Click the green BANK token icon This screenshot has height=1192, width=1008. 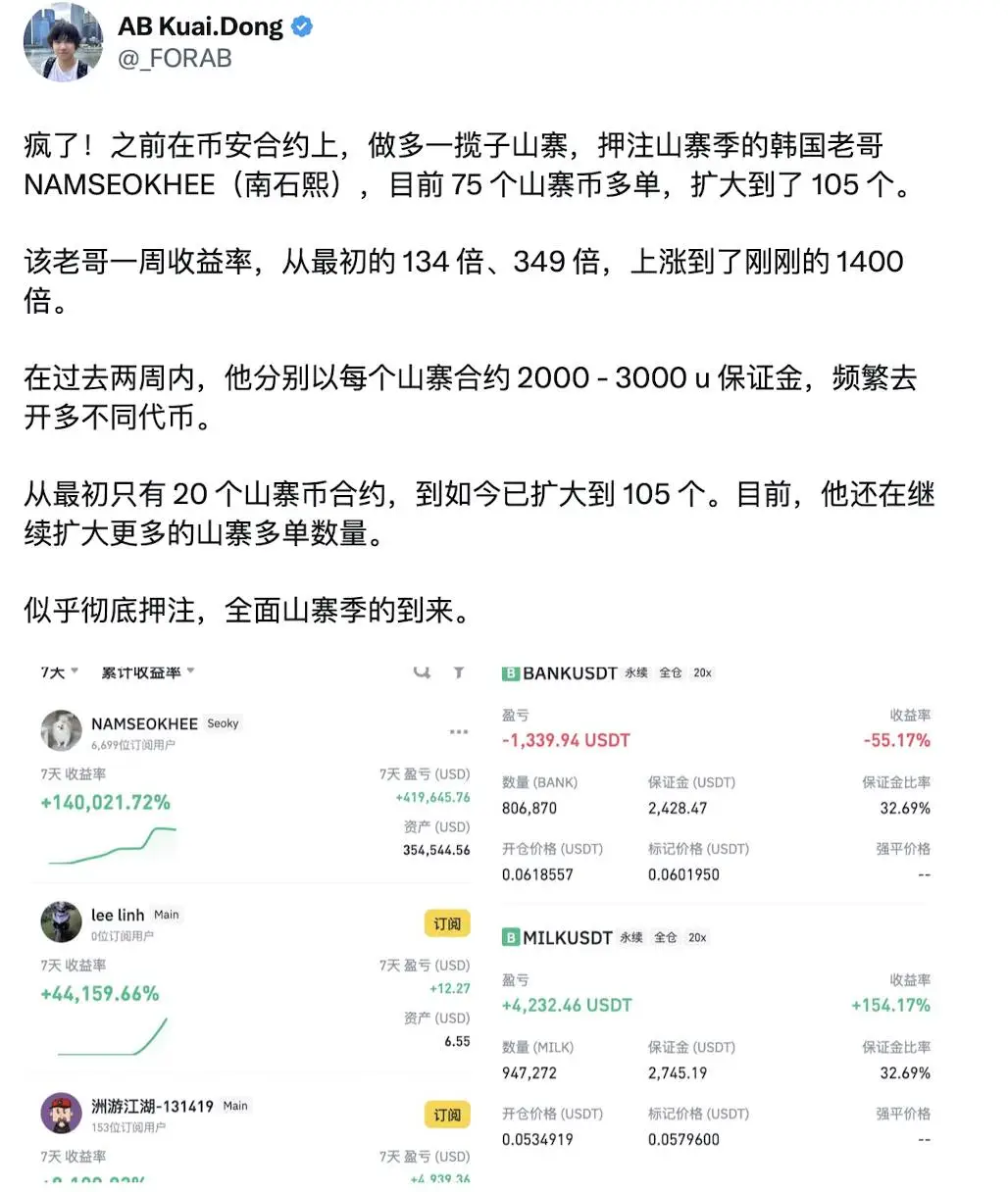[x=510, y=673]
